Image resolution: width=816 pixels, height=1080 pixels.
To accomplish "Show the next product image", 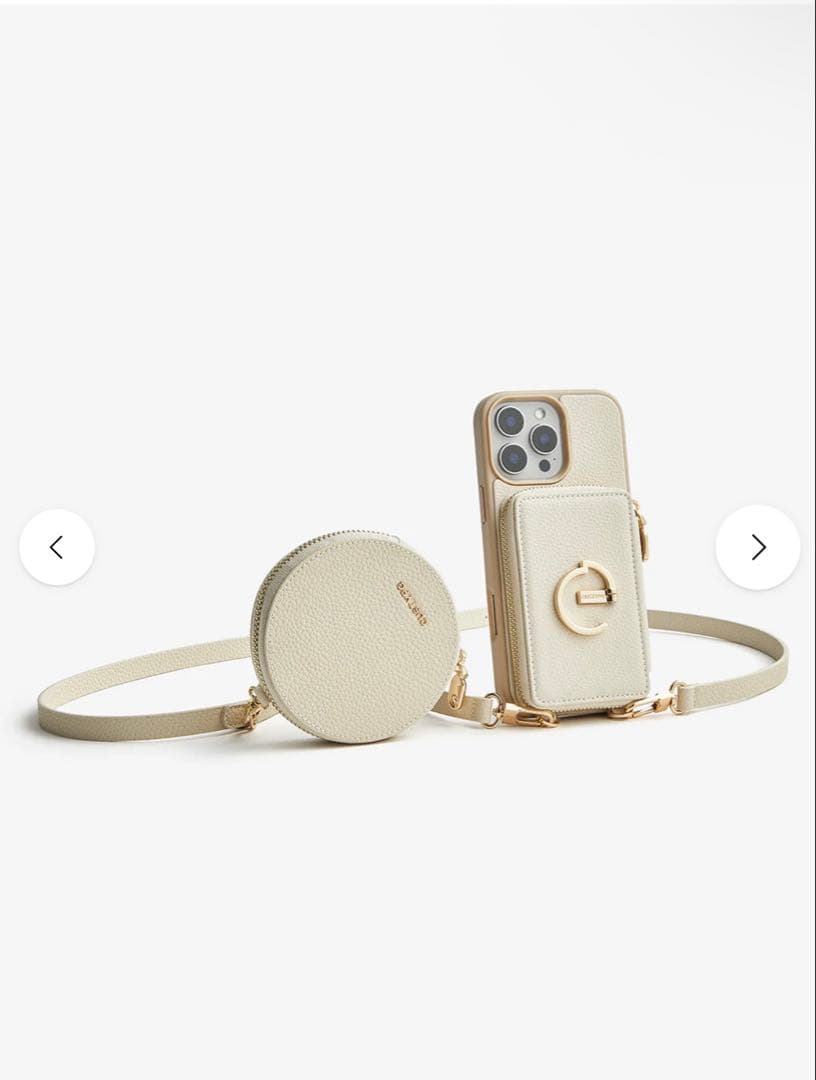I will 758,547.
